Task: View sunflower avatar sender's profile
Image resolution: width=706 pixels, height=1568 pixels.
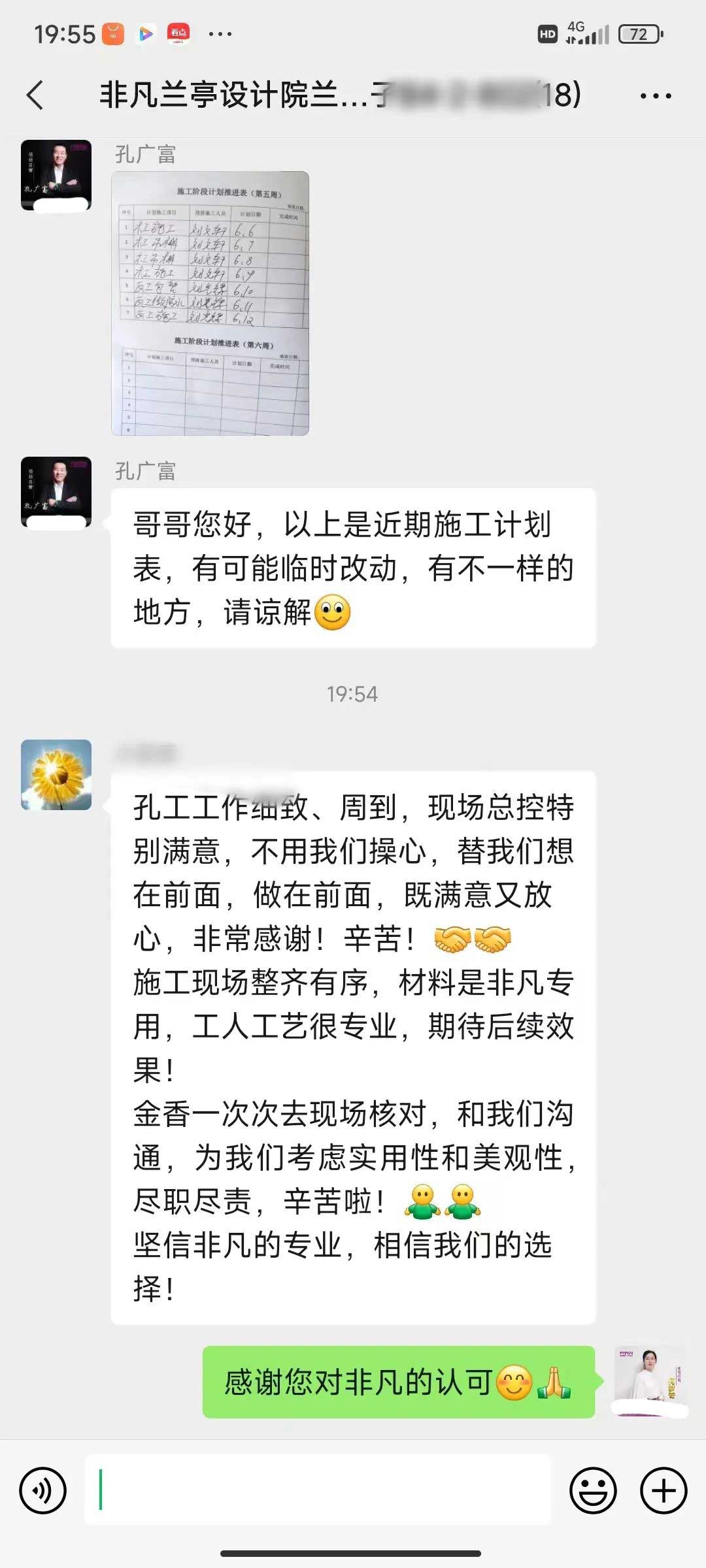Action: pyautogui.click(x=56, y=775)
